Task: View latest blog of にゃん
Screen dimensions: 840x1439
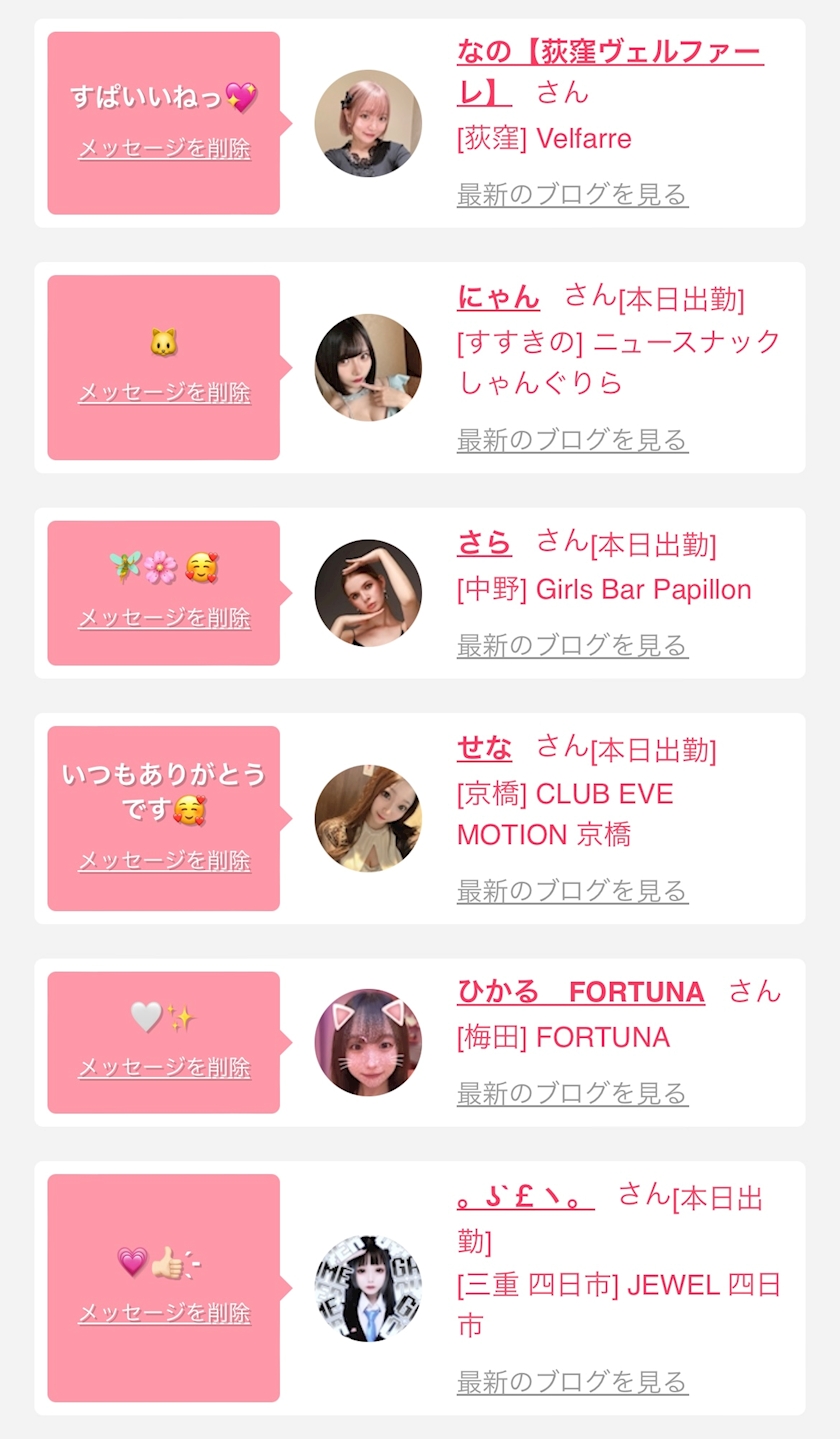Action: pyautogui.click(x=572, y=439)
